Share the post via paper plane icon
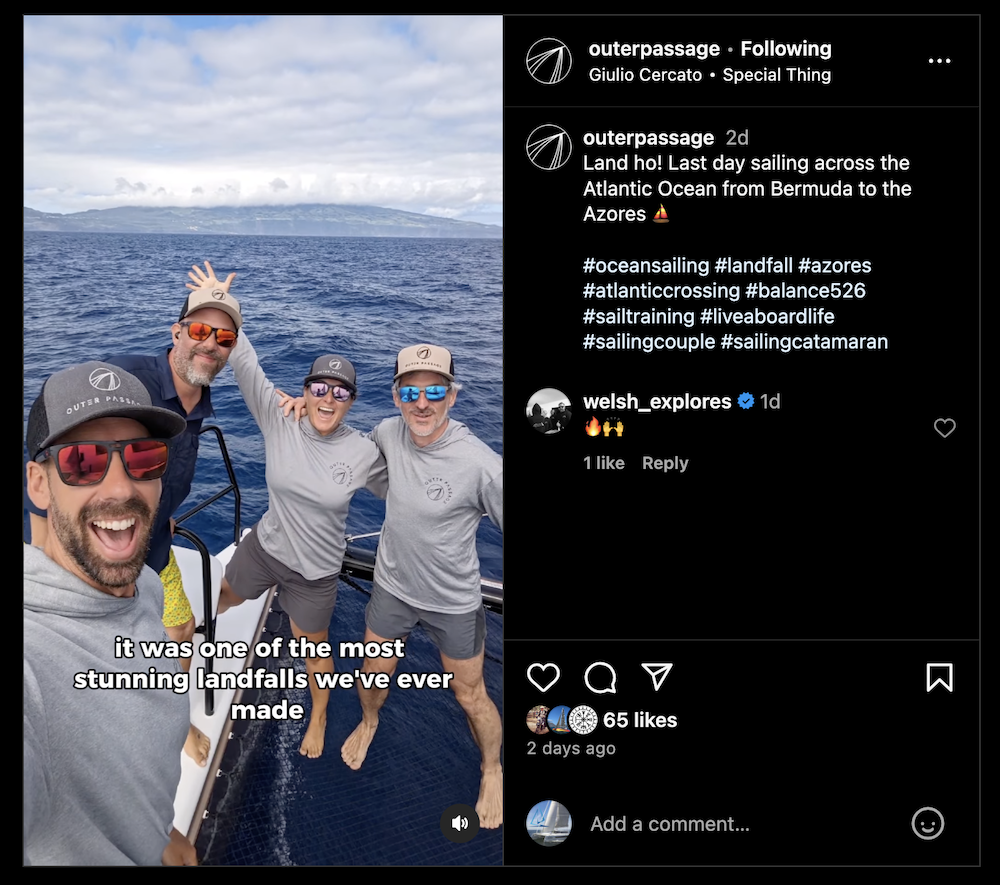1000x885 pixels. click(656, 677)
